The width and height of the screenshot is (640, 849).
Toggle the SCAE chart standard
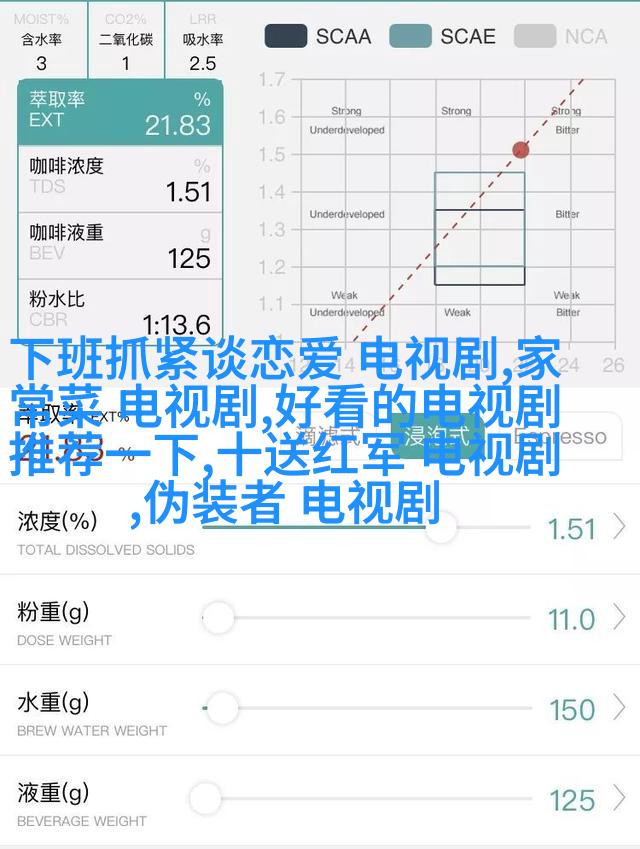pos(441,36)
